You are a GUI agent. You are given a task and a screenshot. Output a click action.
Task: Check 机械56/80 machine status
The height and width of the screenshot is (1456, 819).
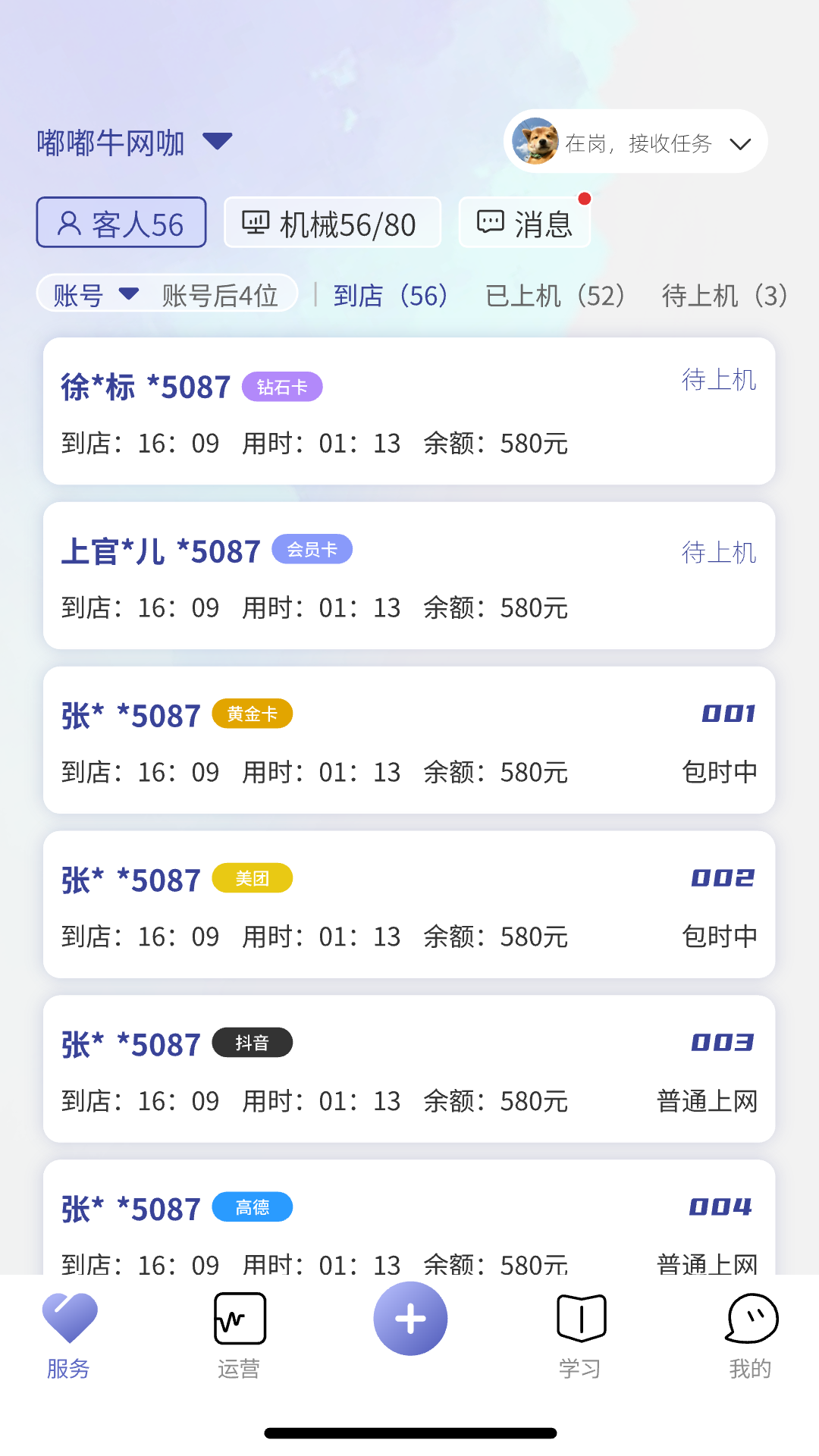(x=332, y=222)
